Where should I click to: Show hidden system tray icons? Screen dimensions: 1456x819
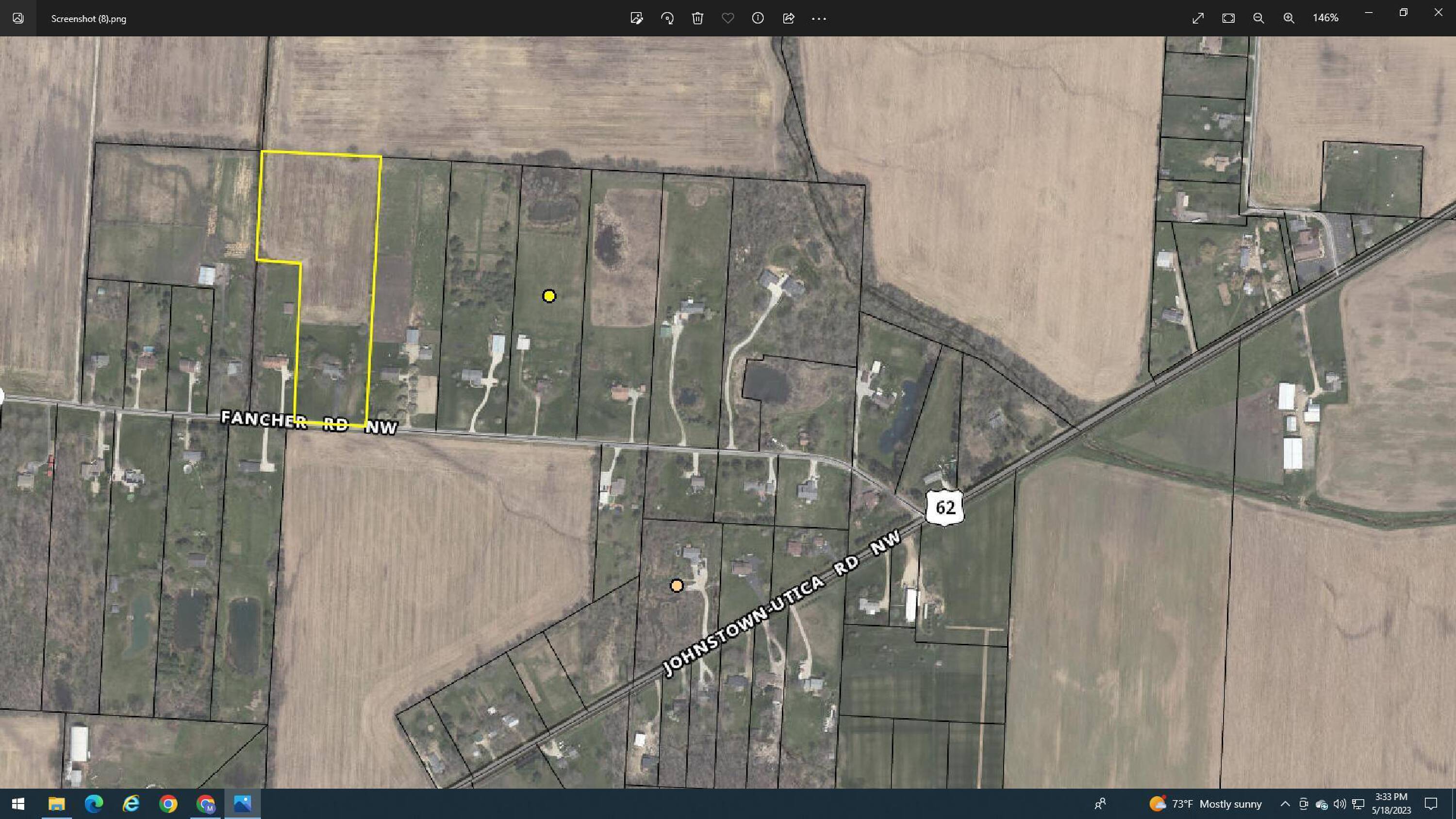1285,804
